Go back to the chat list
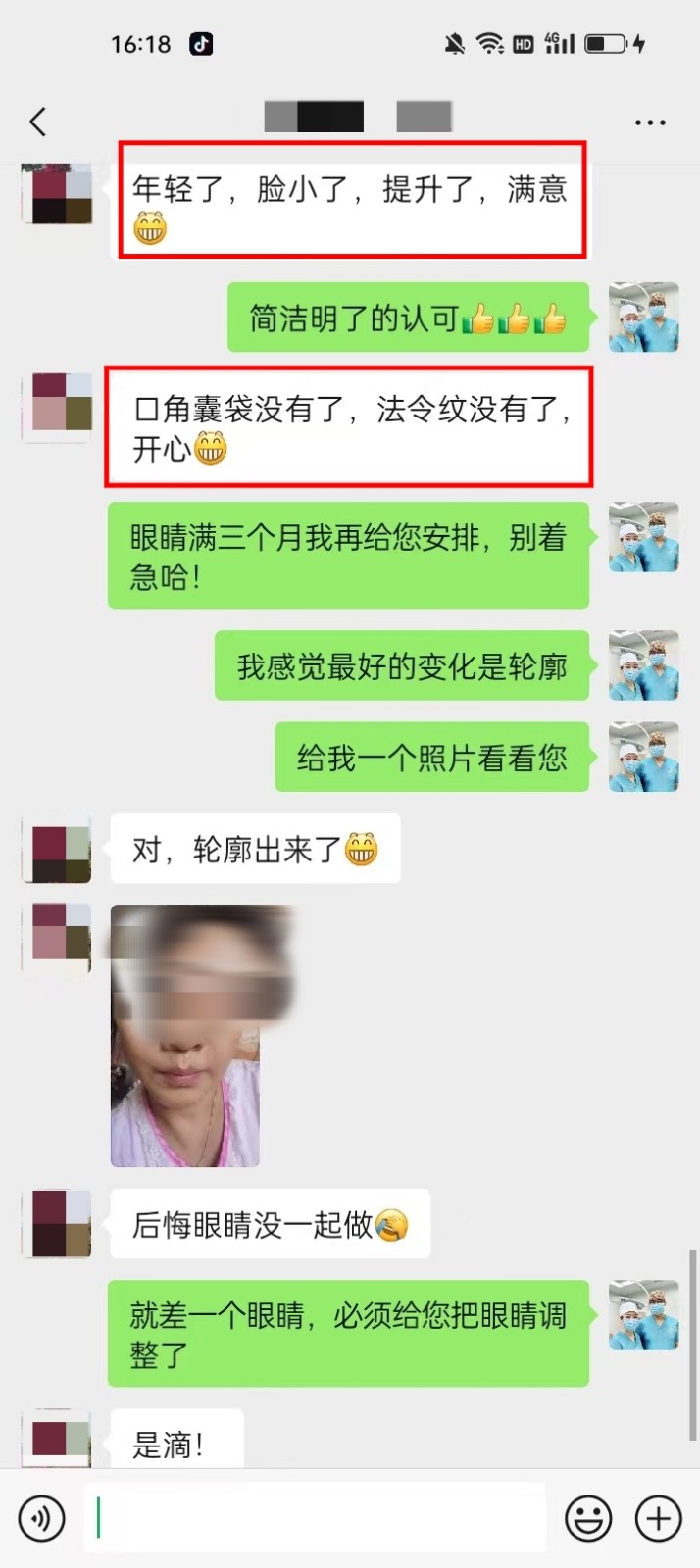Viewport: 700px width, 1568px height. pyautogui.click(x=38, y=122)
